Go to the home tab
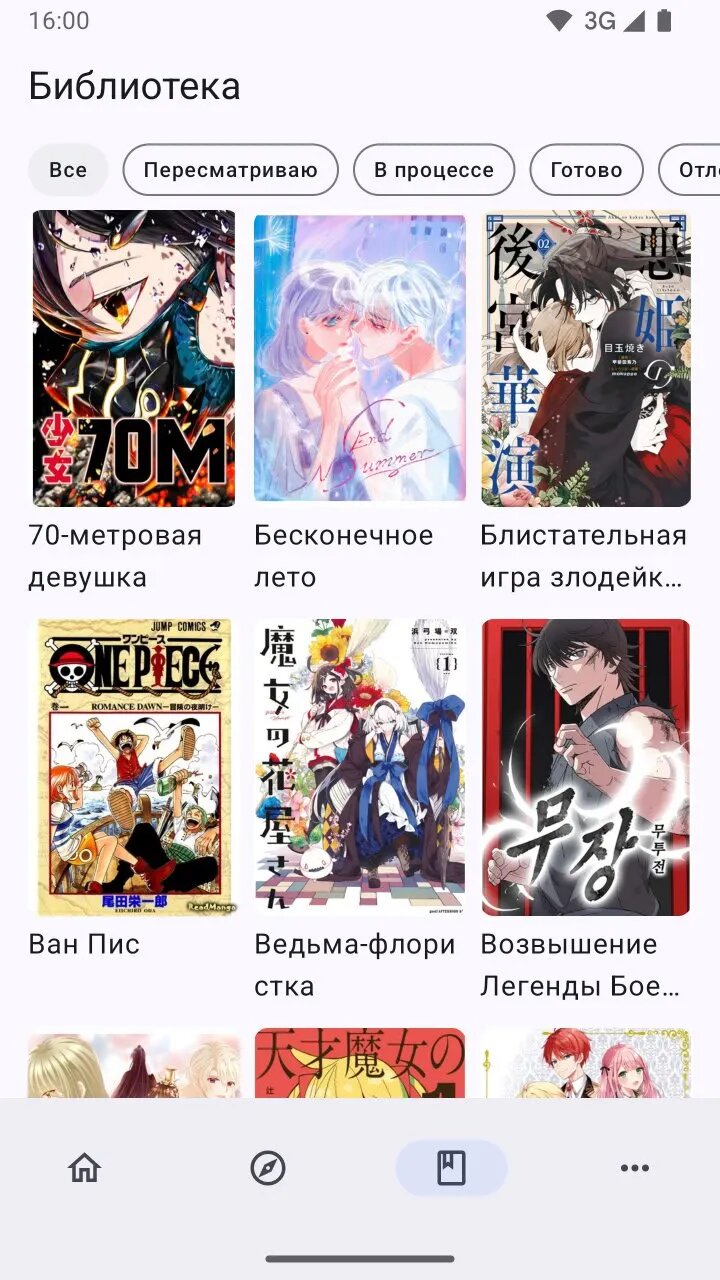The image size is (720, 1280). (x=85, y=1167)
